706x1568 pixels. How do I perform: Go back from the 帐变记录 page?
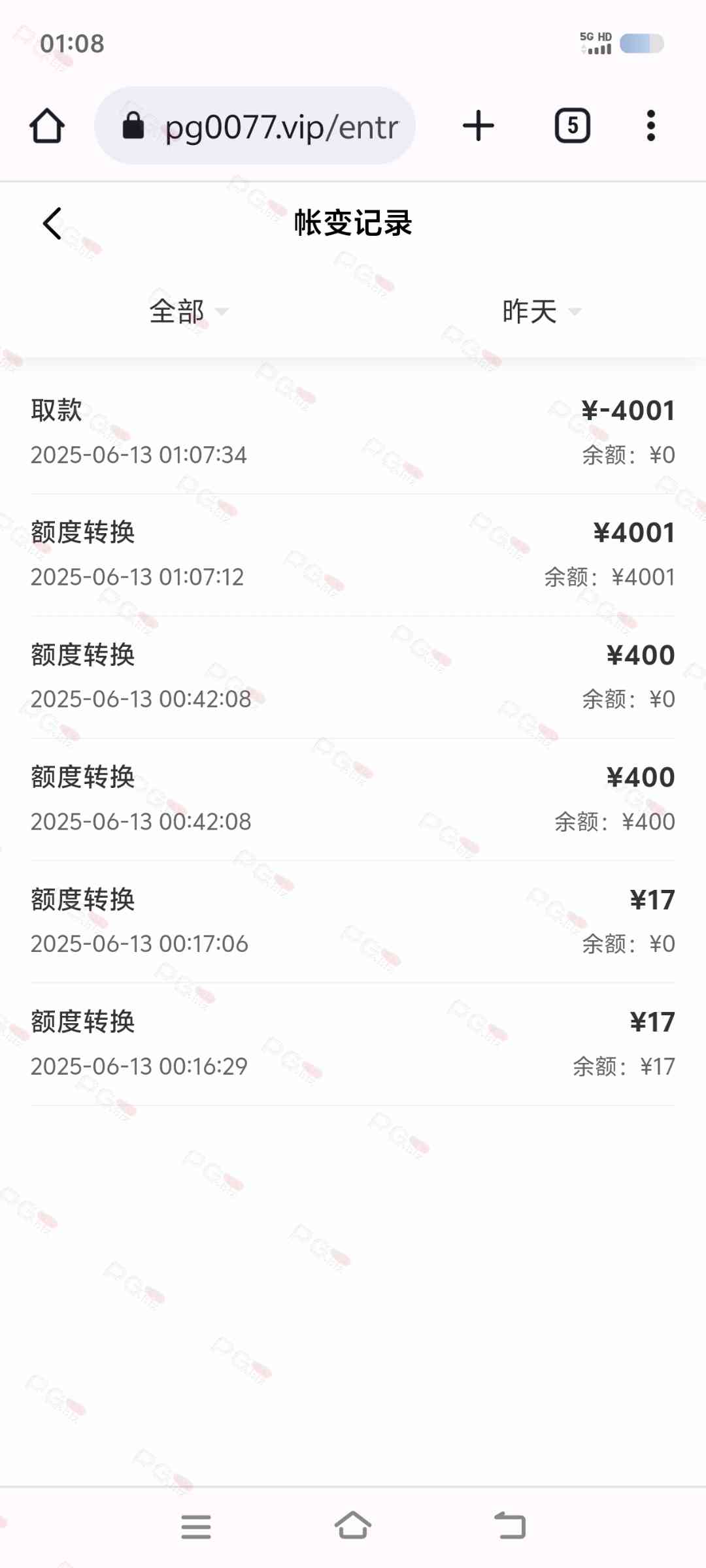point(52,223)
